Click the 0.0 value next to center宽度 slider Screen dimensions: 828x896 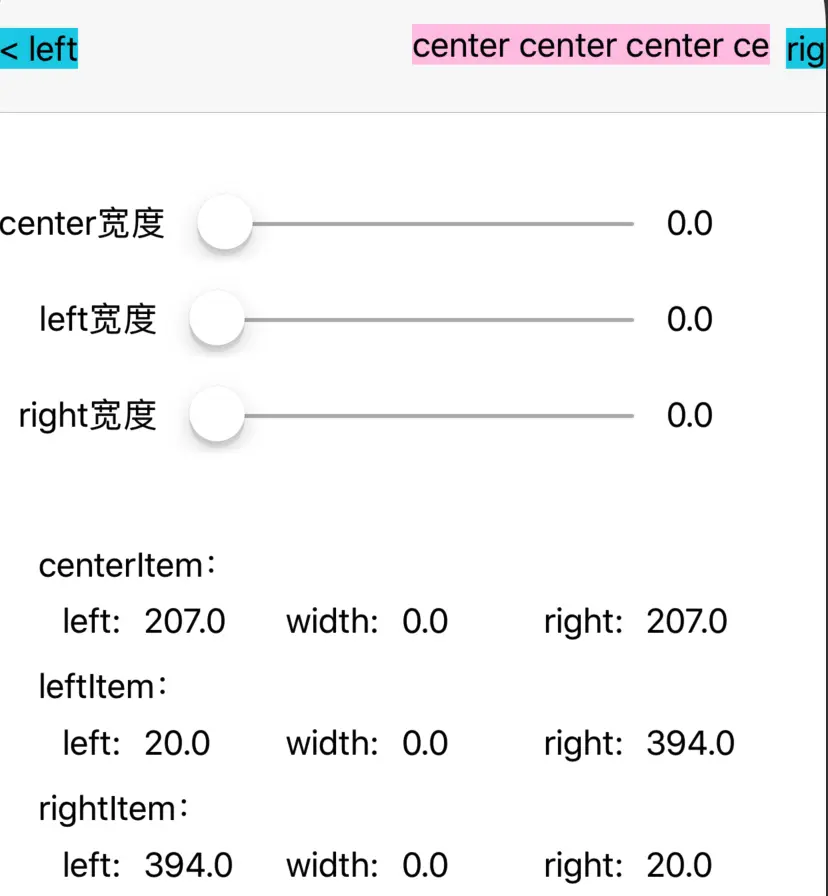(x=690, y=223)
